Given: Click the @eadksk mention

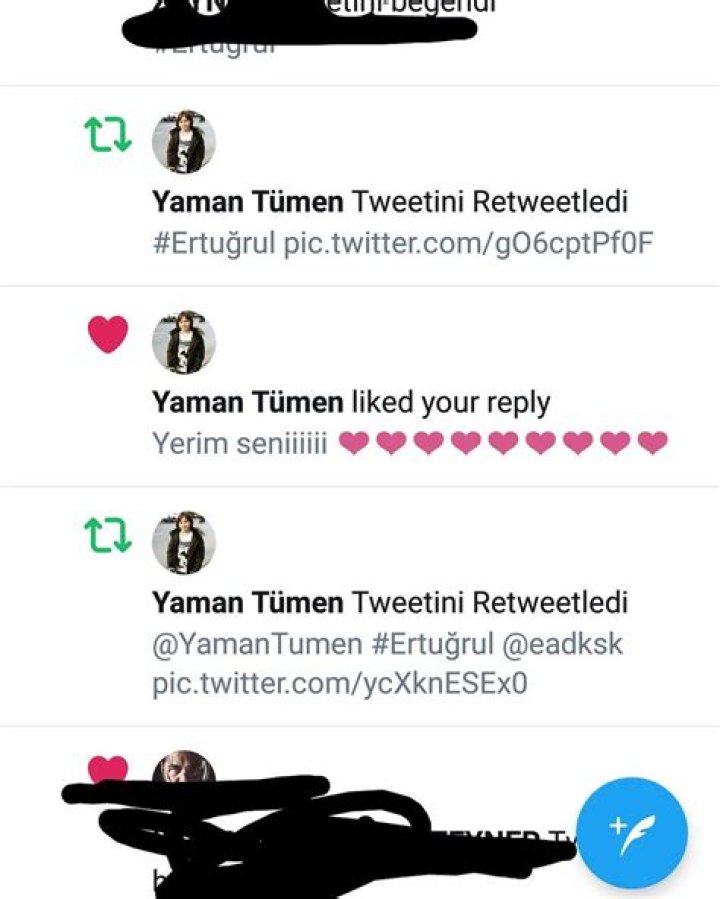Looking at the screenshot, I should [x=565, y=645].
